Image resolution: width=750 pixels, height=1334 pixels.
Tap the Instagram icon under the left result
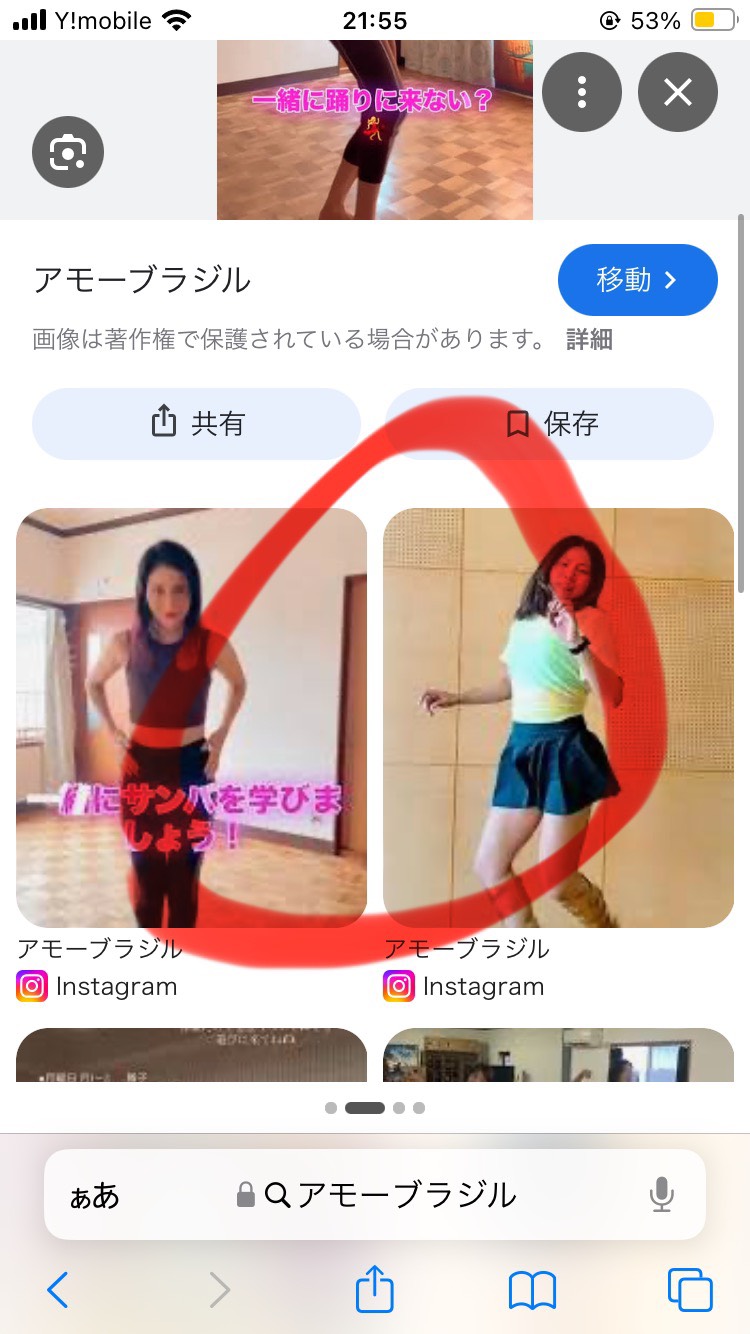[32, 986]
